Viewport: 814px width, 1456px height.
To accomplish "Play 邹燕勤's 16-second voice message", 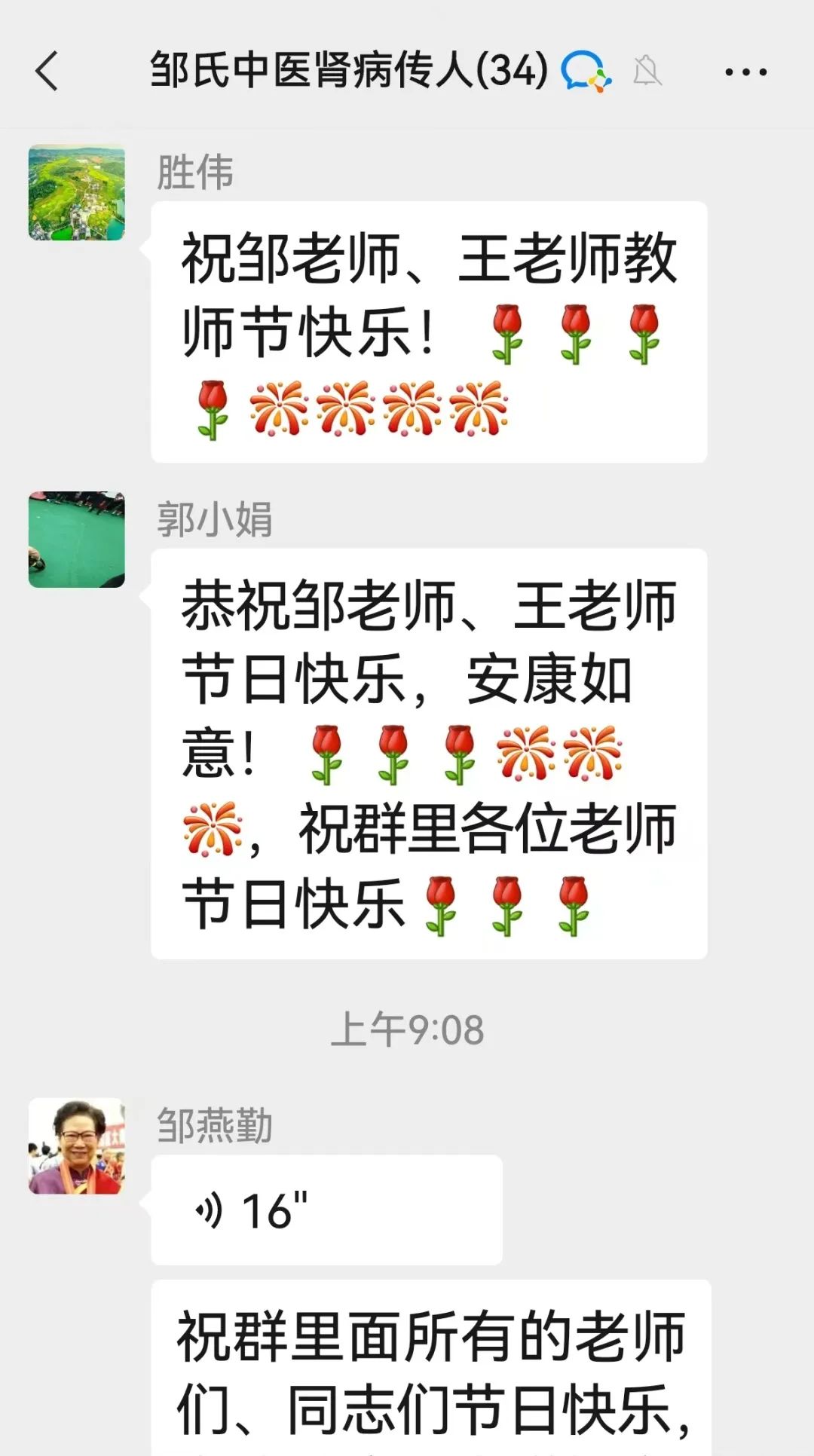I will pyautogui.click(x=326, y=1210).
